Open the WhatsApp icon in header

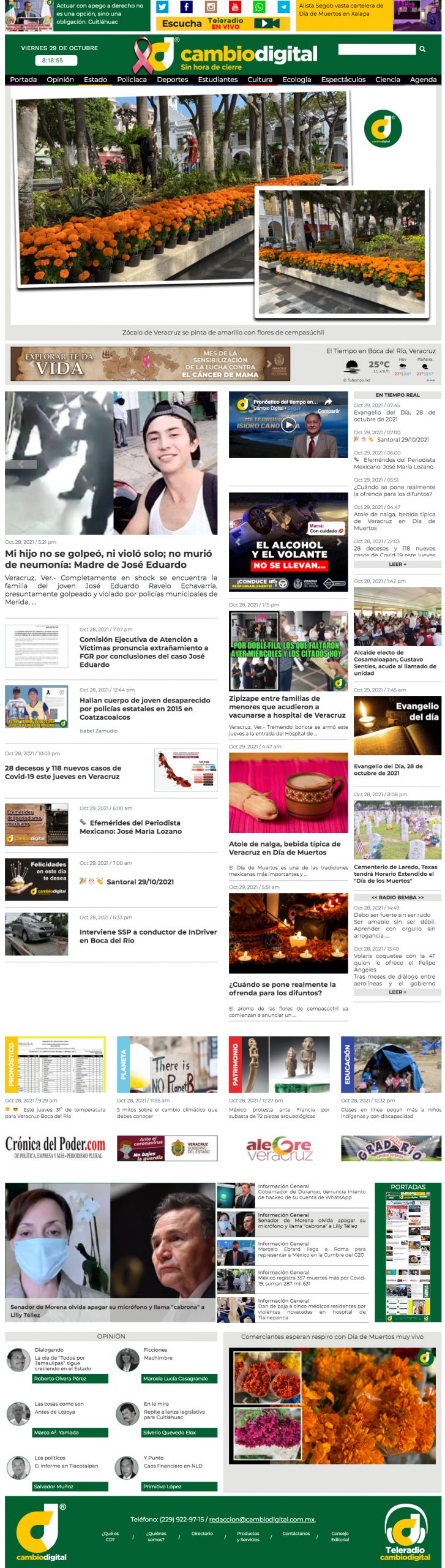click(260, 7)
